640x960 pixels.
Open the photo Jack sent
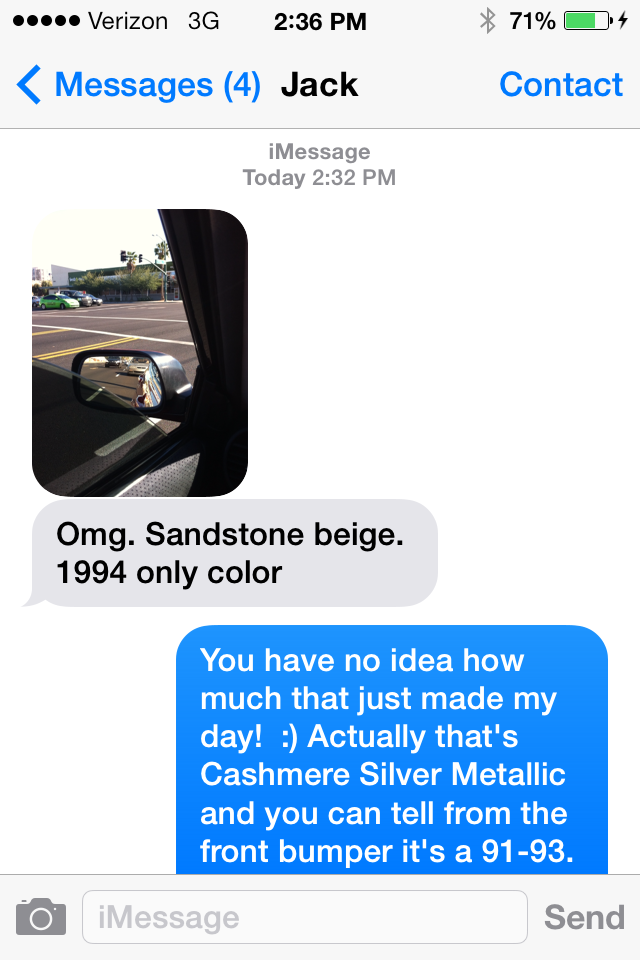[x=140, y=352]
